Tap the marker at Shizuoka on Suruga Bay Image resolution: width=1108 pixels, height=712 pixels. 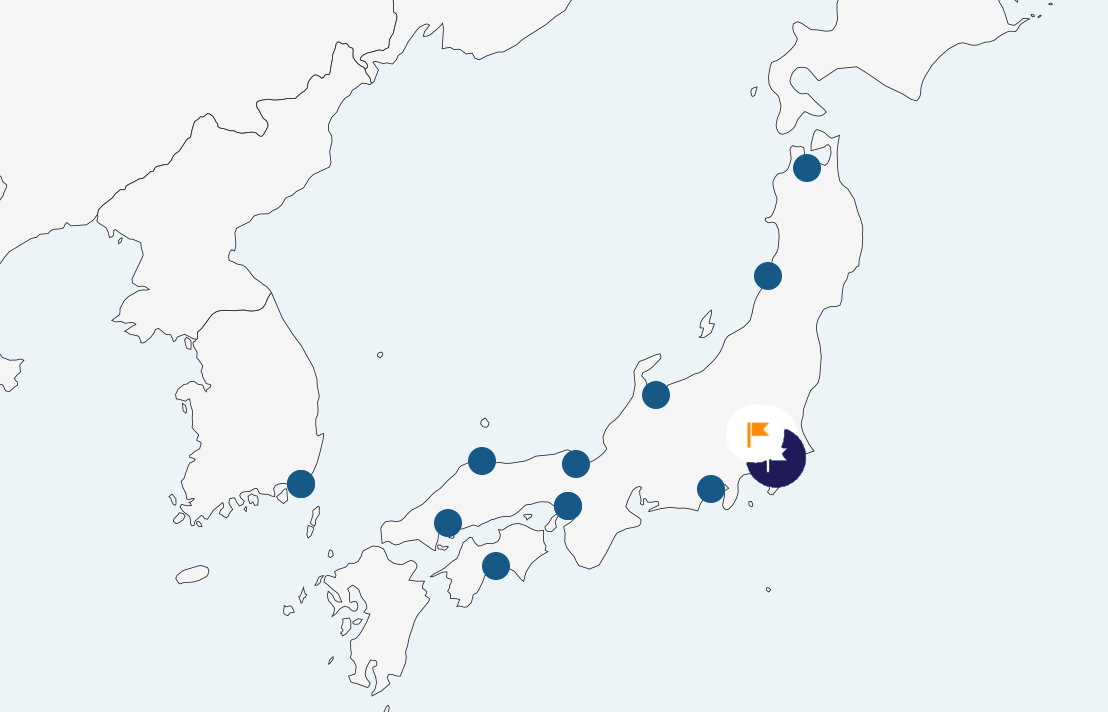coord(711,489)
